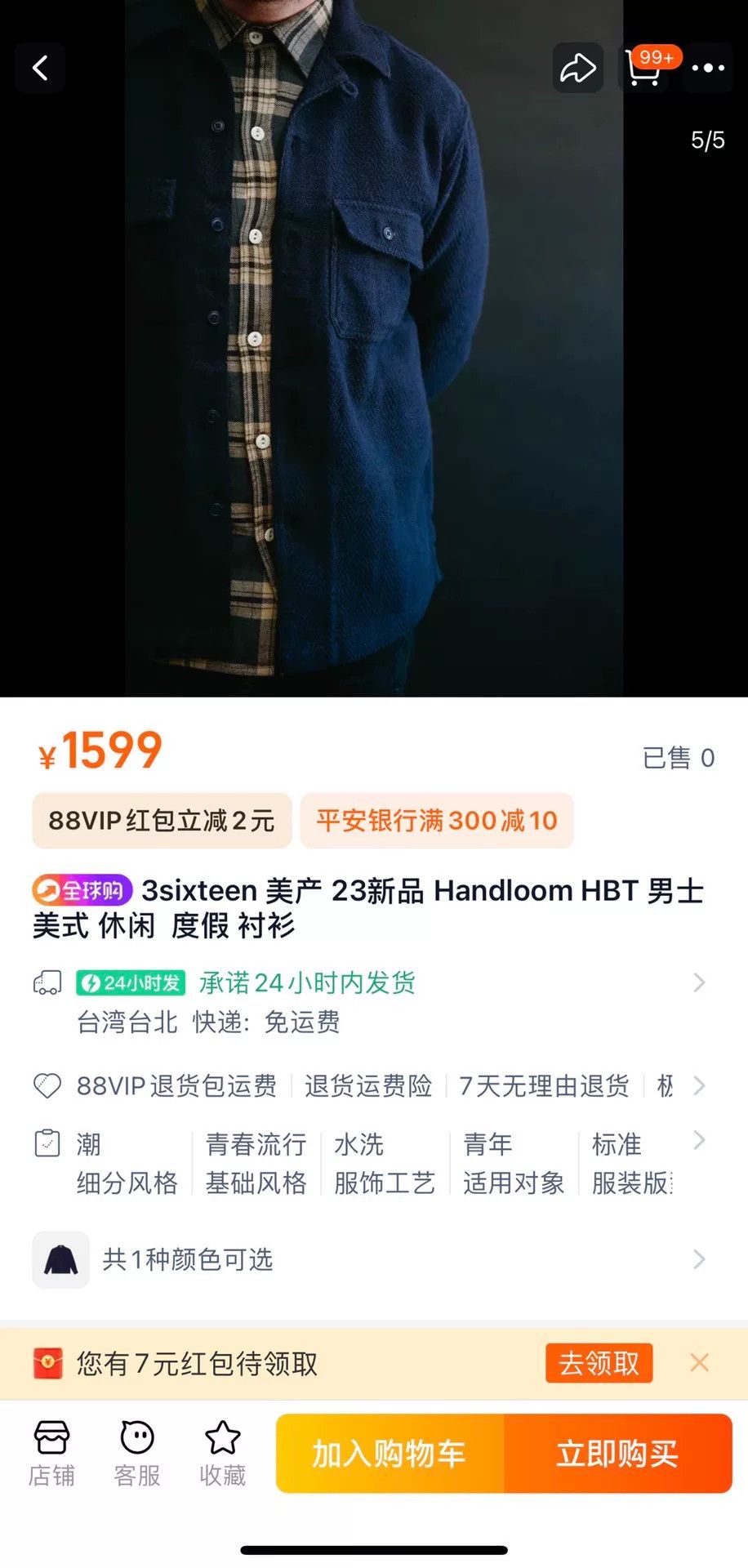Dismiss the 7元红包 banner
The image size is (748, 1568).
[699, 1362]
